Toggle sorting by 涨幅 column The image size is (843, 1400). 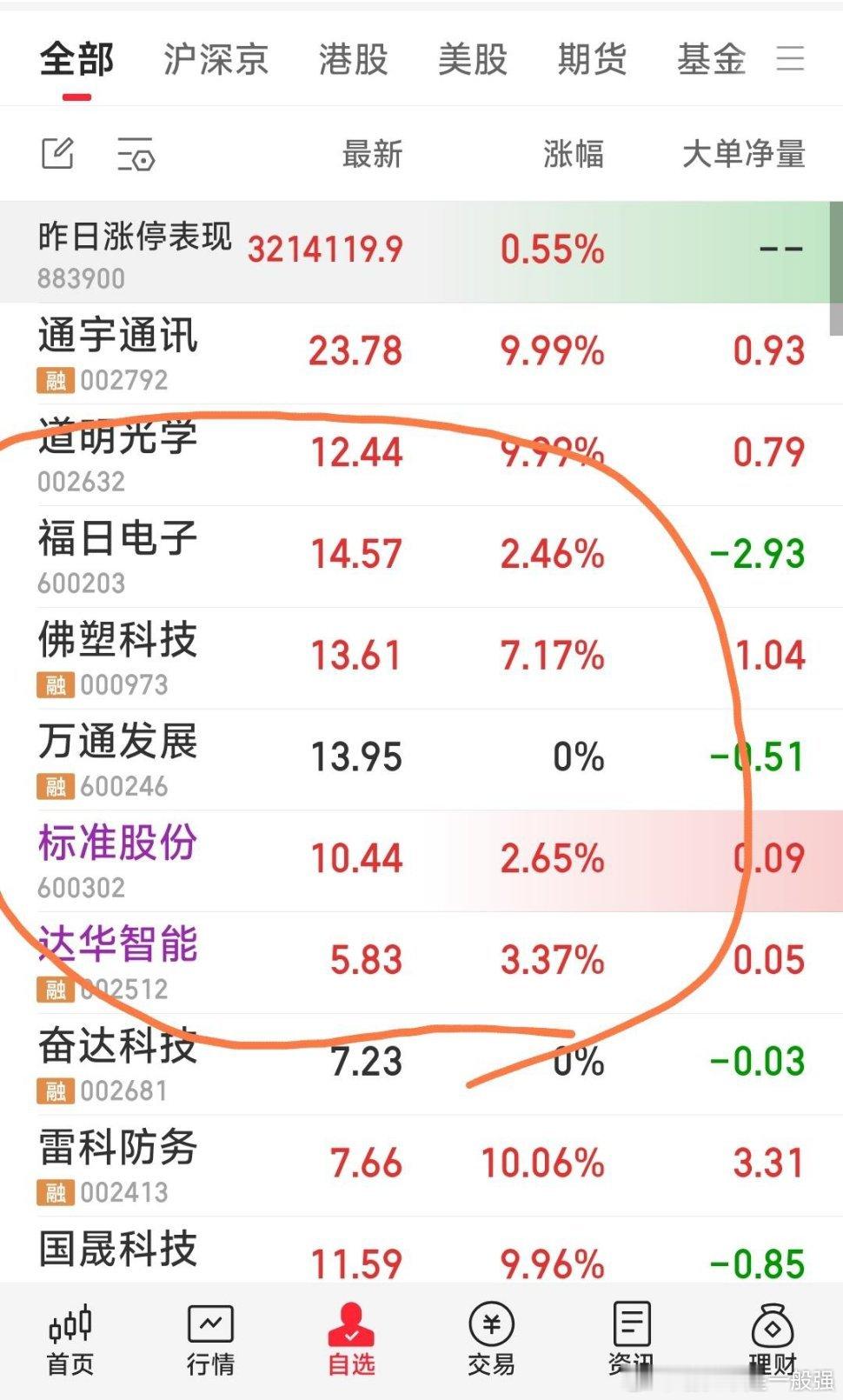click(x=574, y=154)
